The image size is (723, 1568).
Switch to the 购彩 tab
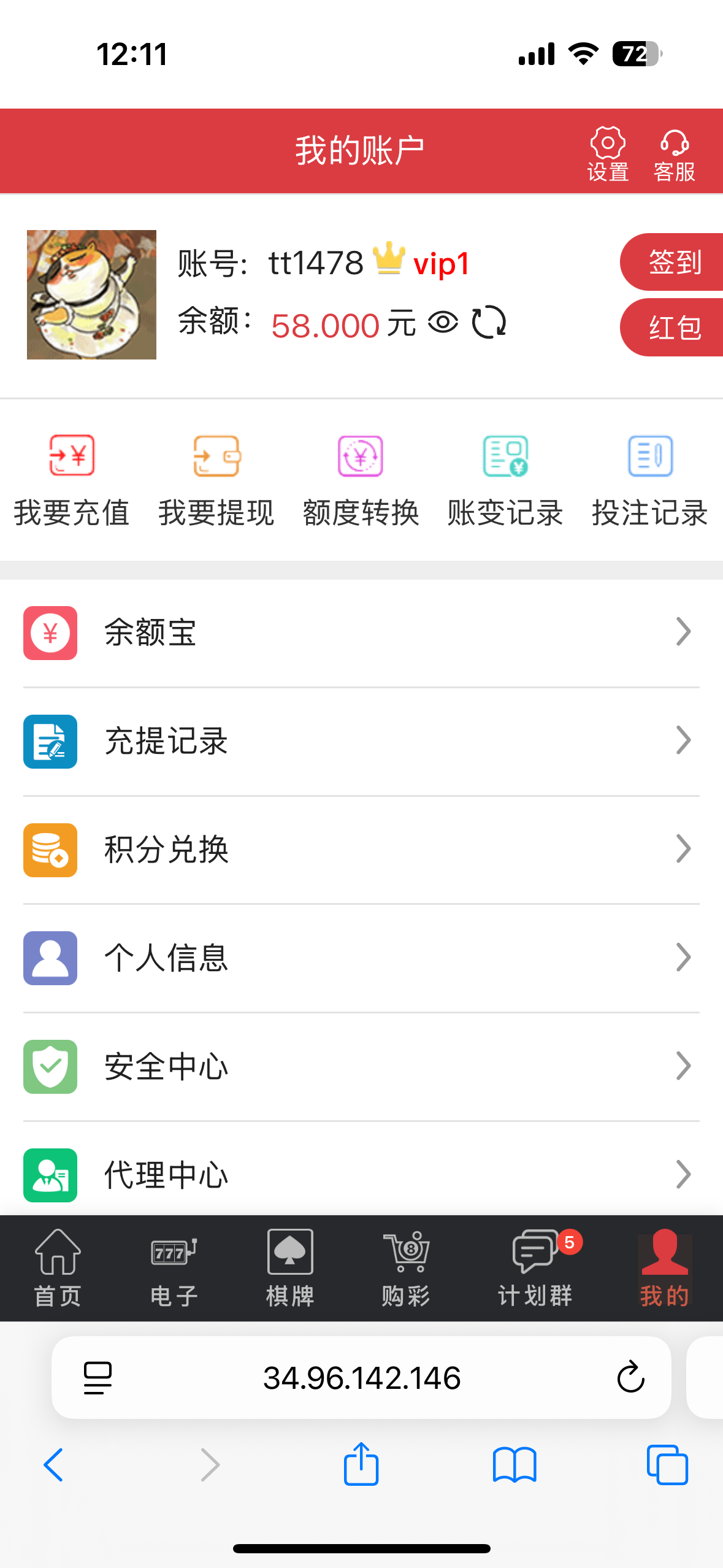click(406, 1268)
